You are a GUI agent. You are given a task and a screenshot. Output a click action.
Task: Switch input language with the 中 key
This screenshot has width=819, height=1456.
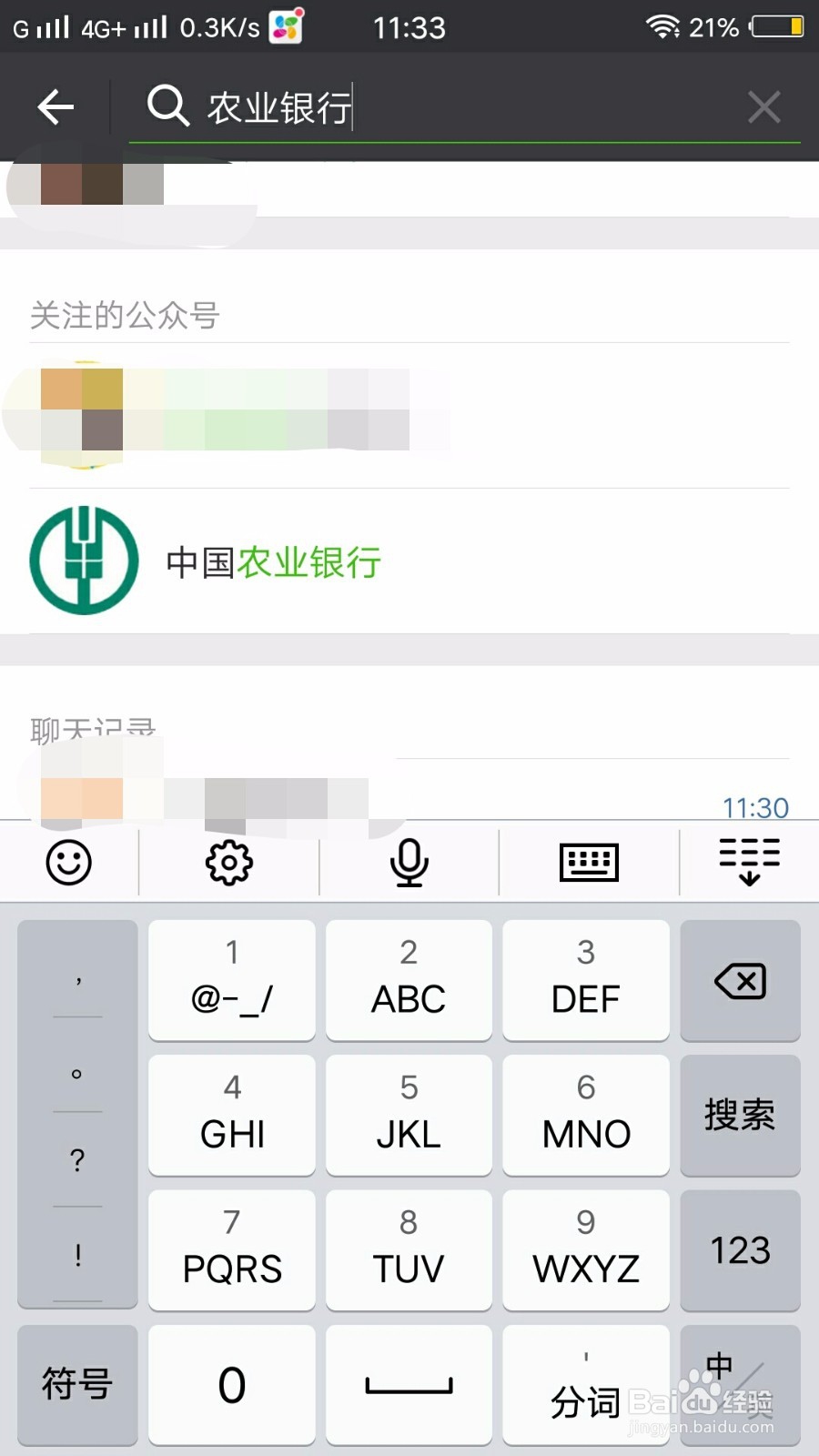(740, 1383)
